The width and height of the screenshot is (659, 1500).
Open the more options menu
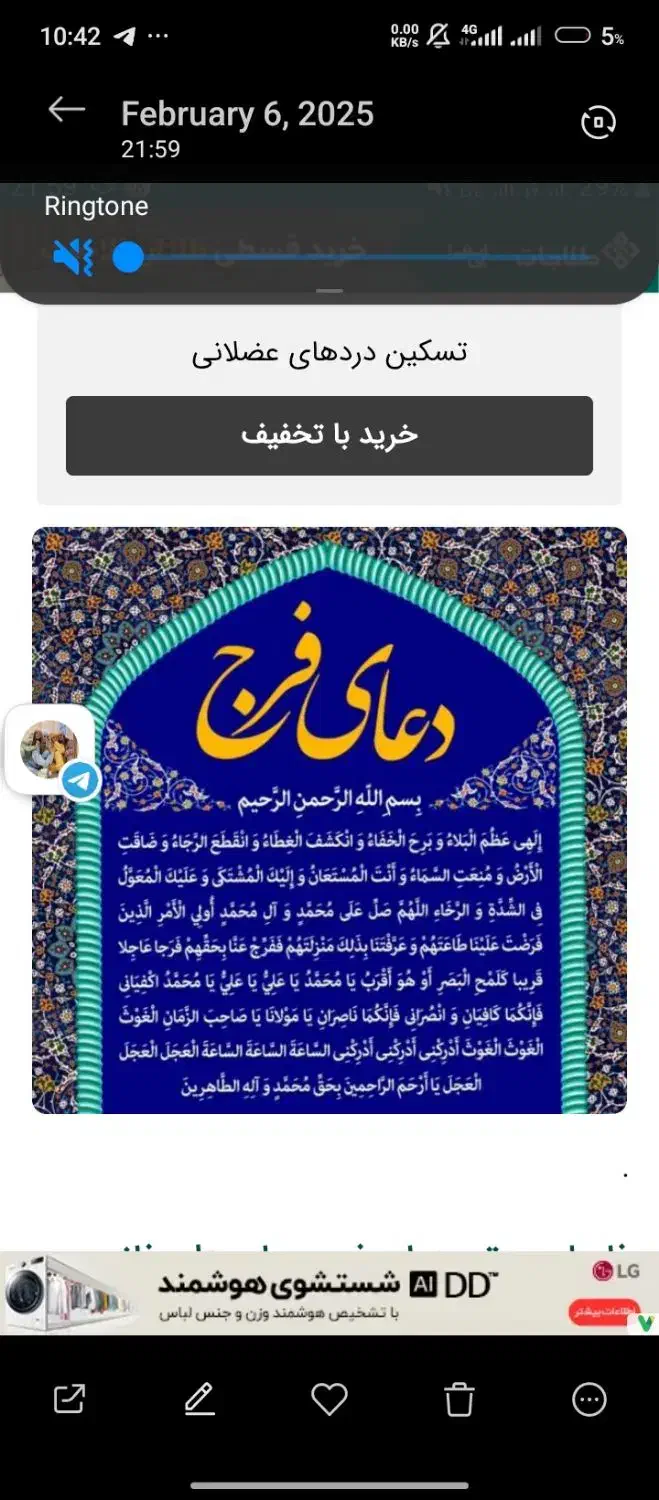click(589, 1399)
